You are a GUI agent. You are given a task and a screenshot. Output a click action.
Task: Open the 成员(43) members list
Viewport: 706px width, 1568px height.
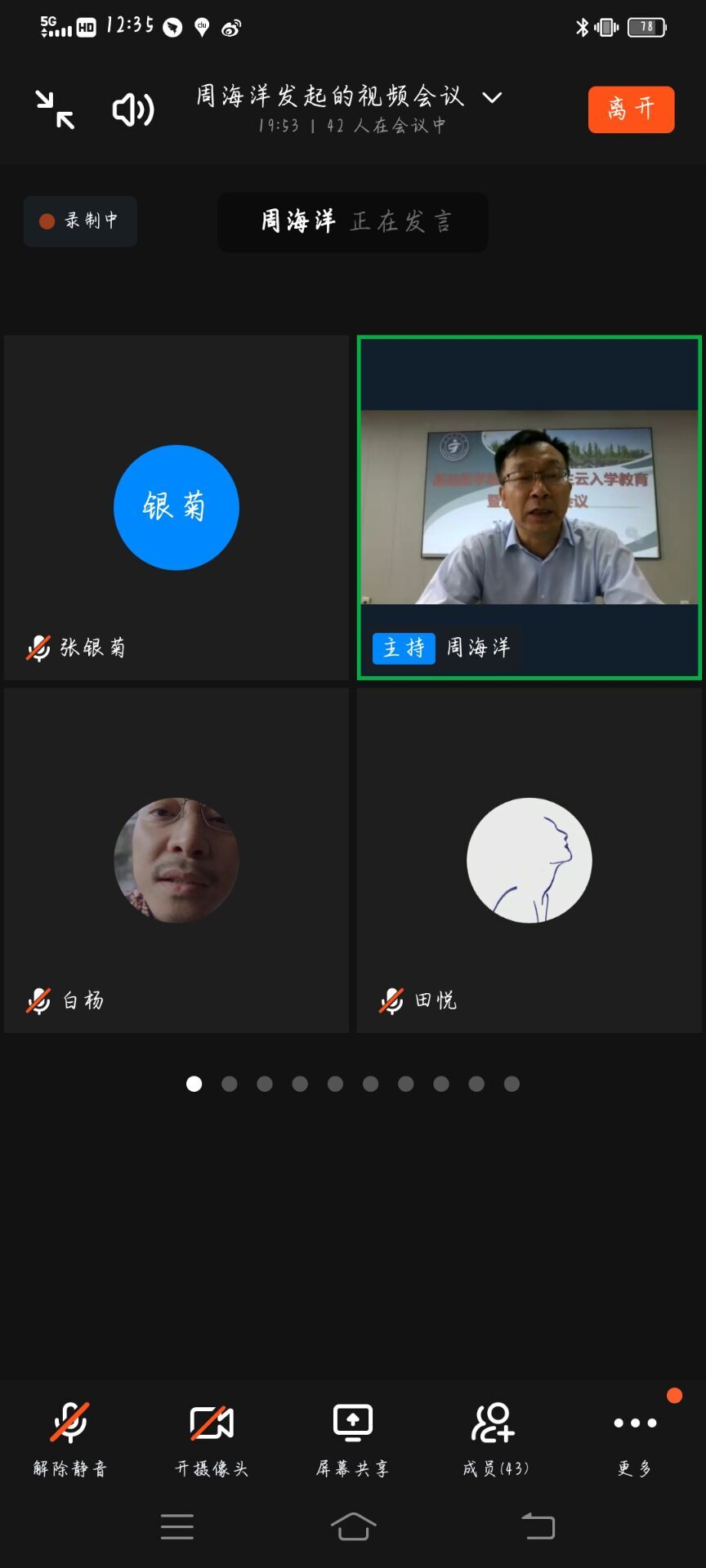(x=494, y=1437)
